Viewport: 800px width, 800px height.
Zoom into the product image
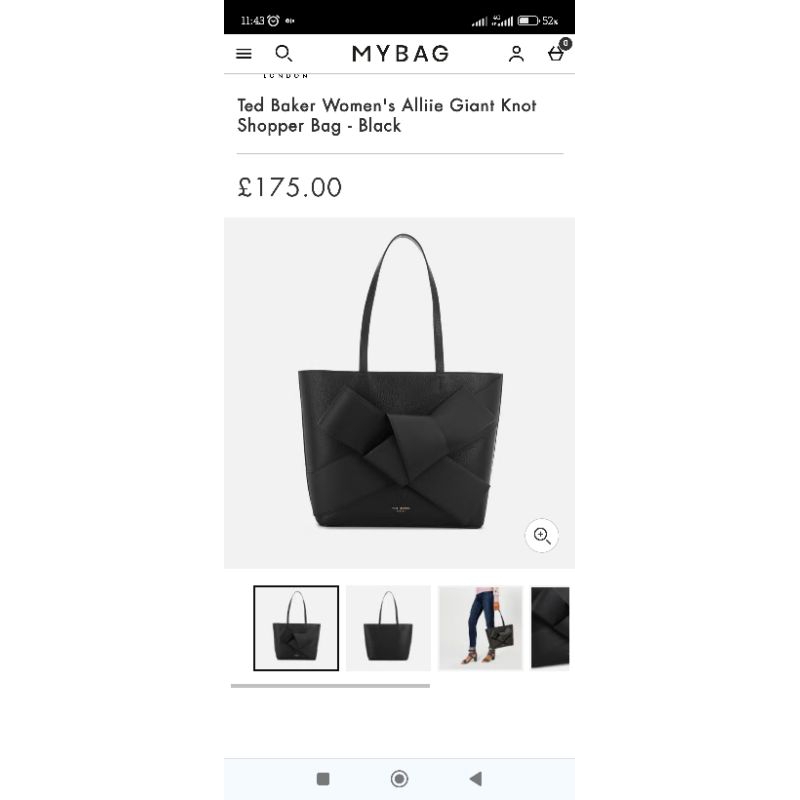542,535
